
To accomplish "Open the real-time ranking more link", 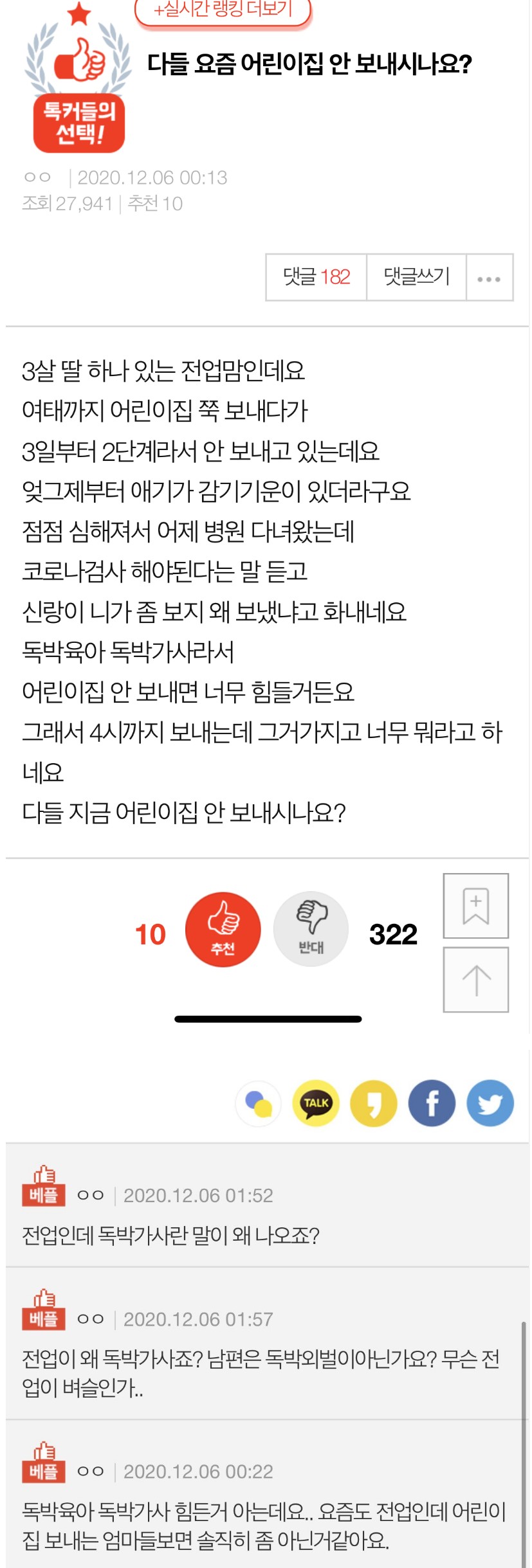I will click(223, 10).
